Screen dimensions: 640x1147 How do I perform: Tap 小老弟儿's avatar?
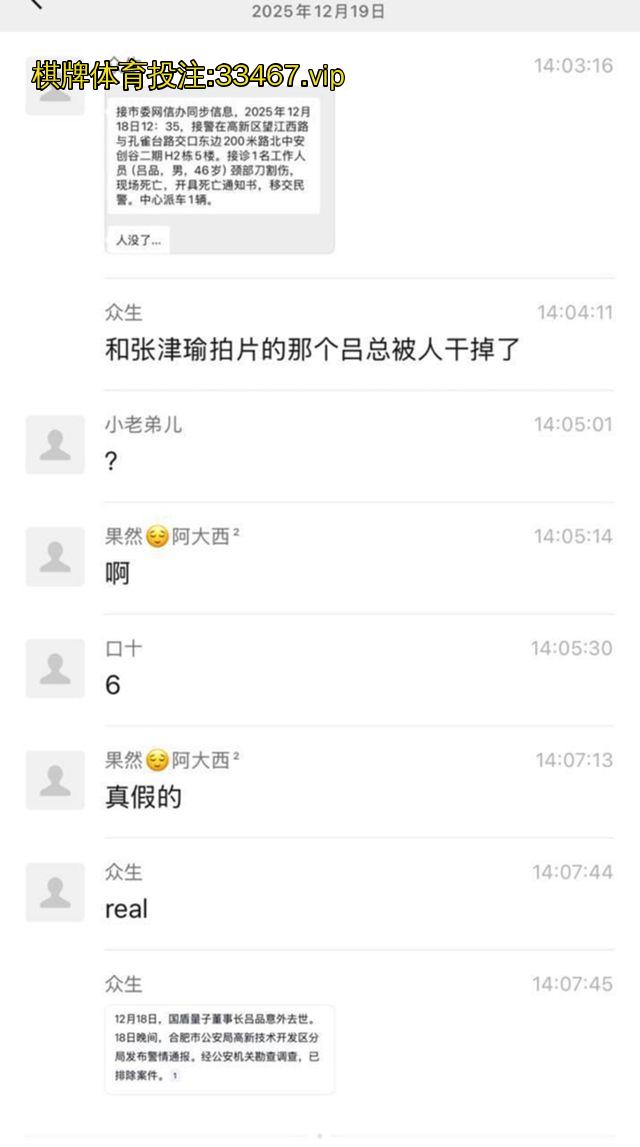[55, 444]
